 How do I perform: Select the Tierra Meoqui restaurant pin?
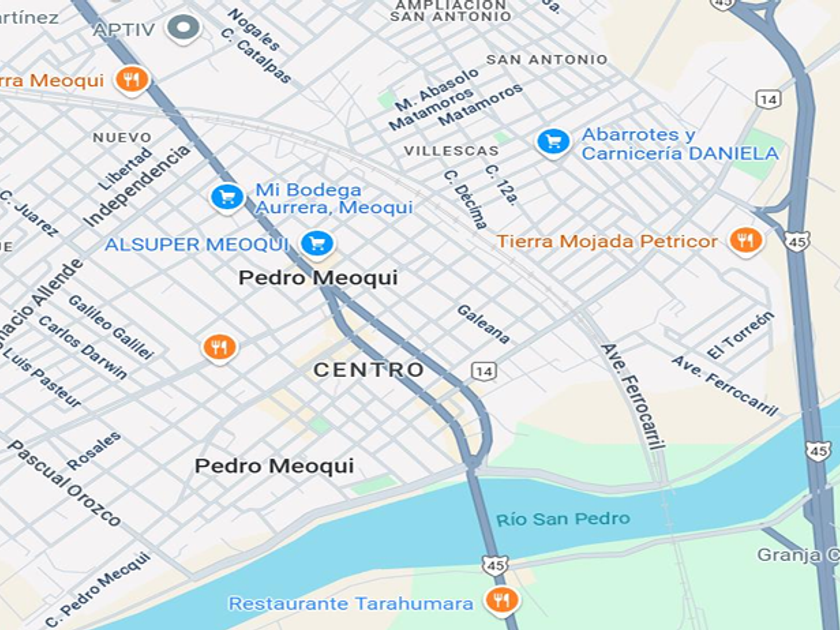pos(132,80)
